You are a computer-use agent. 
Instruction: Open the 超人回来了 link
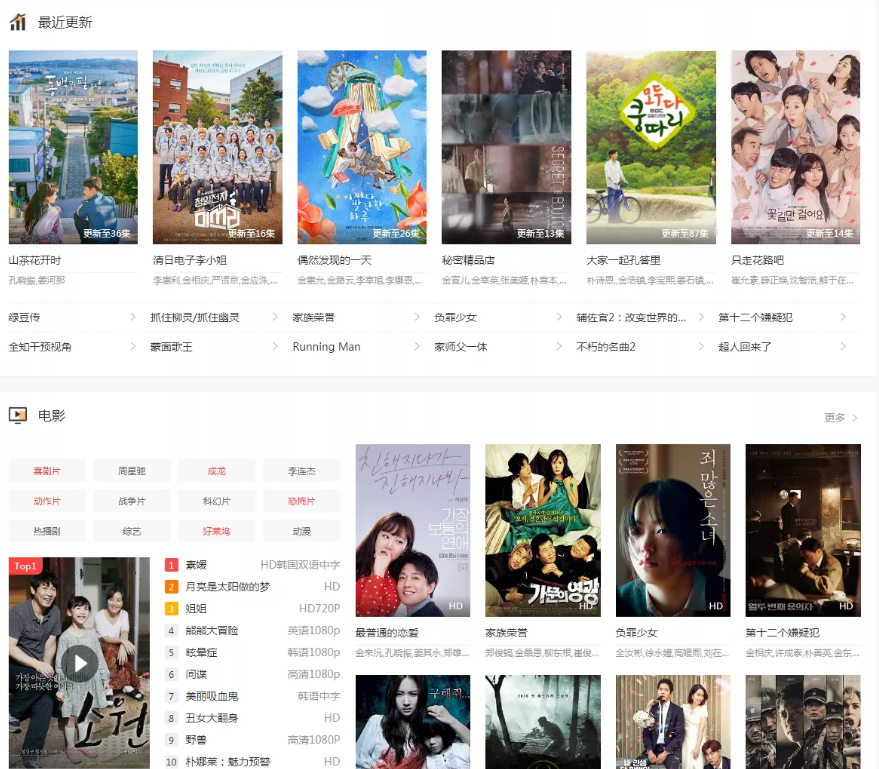(x=745, y=347)
